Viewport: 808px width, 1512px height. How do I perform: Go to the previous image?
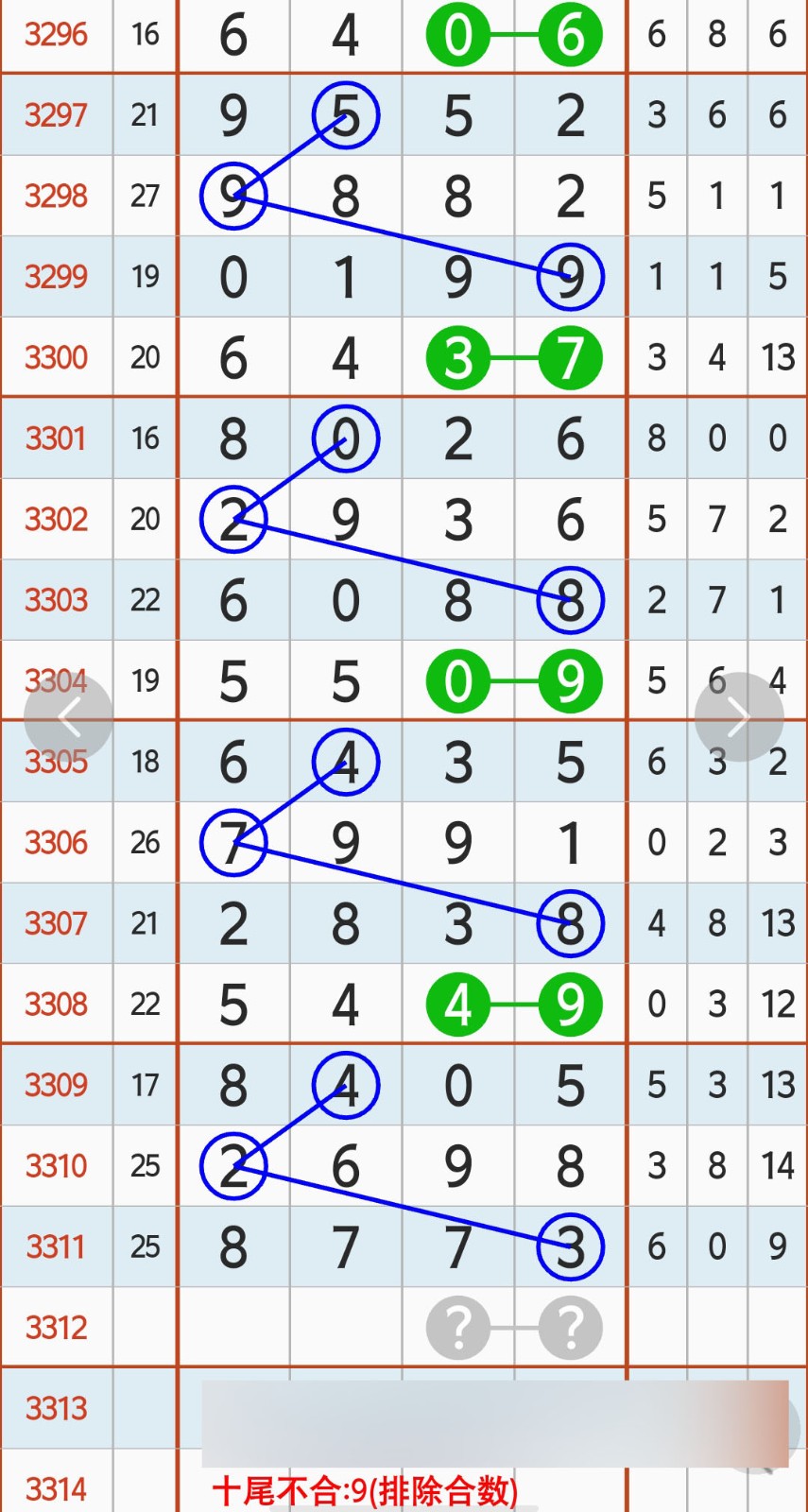[68, 717]
